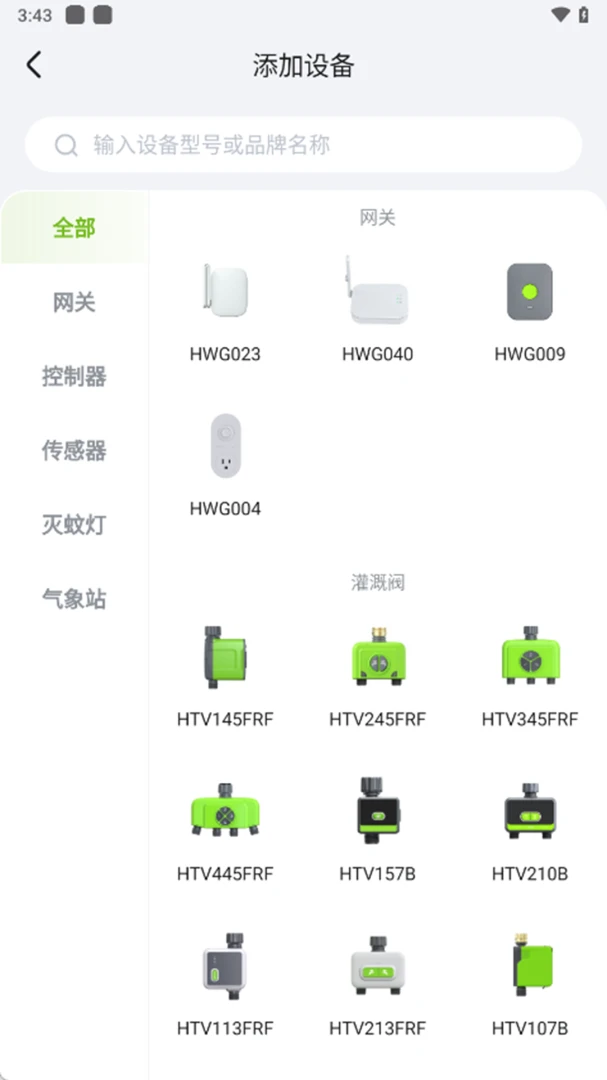
Task: Open the 气象站 category
Action: click(x=74, y=599)
